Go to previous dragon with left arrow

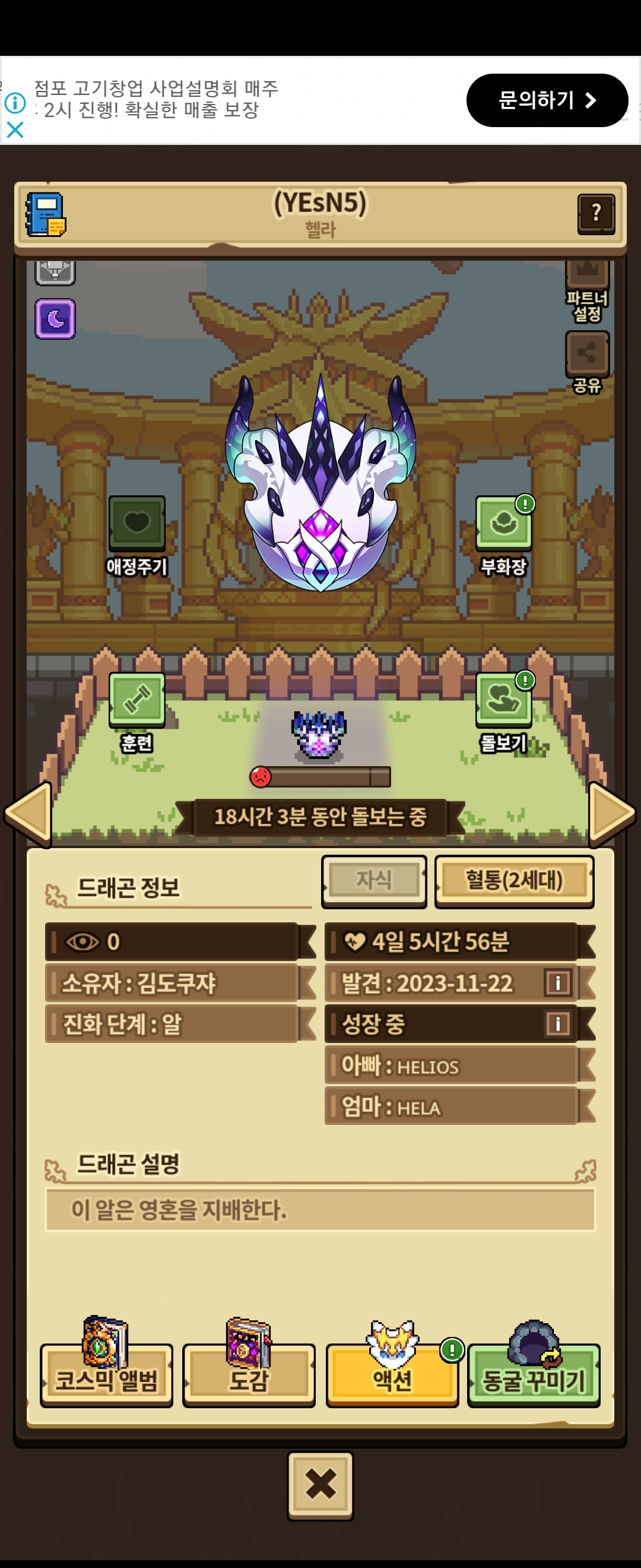pyautogui.click(x=28, y=814)
